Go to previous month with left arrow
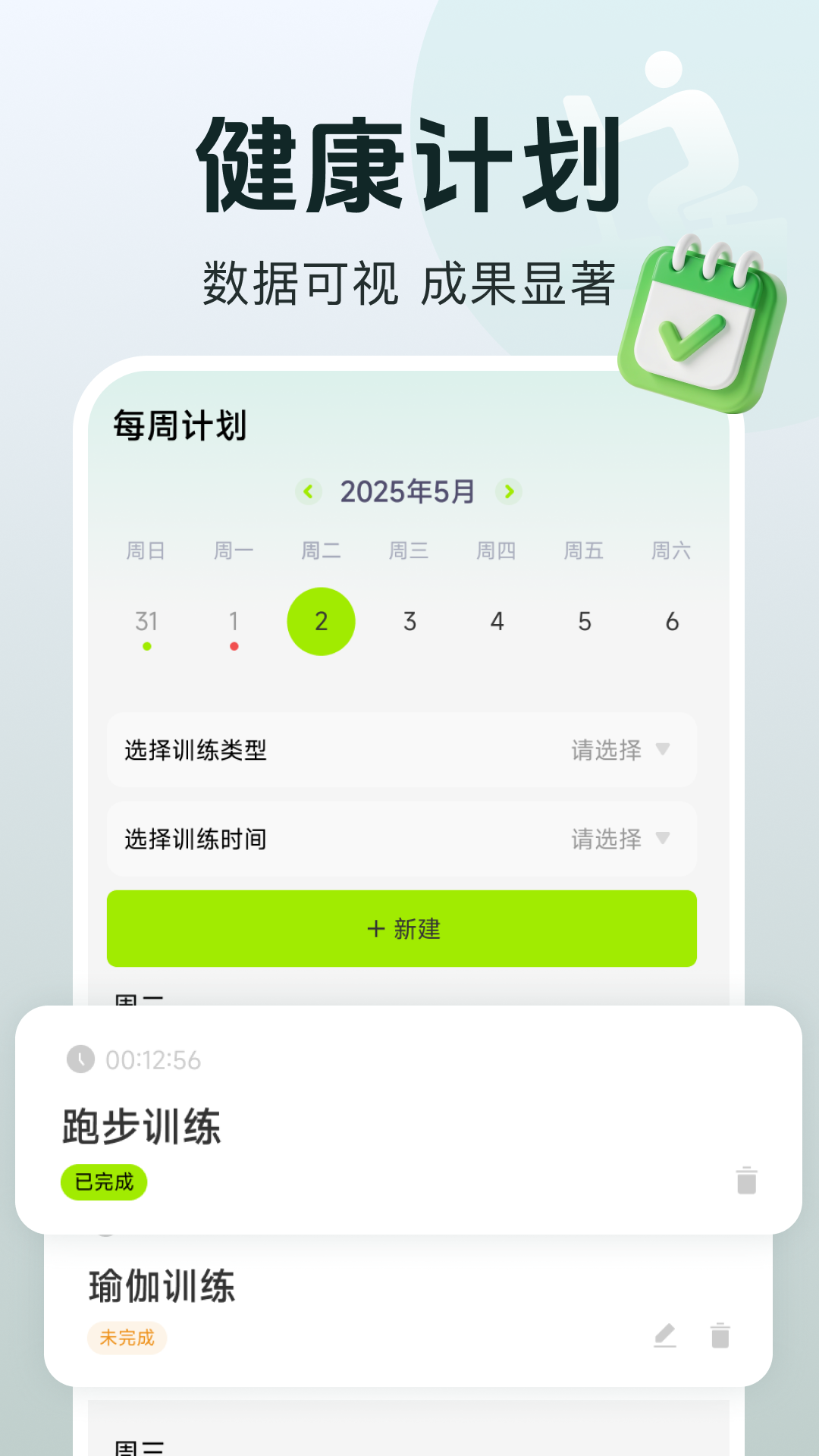 (306, 490)
